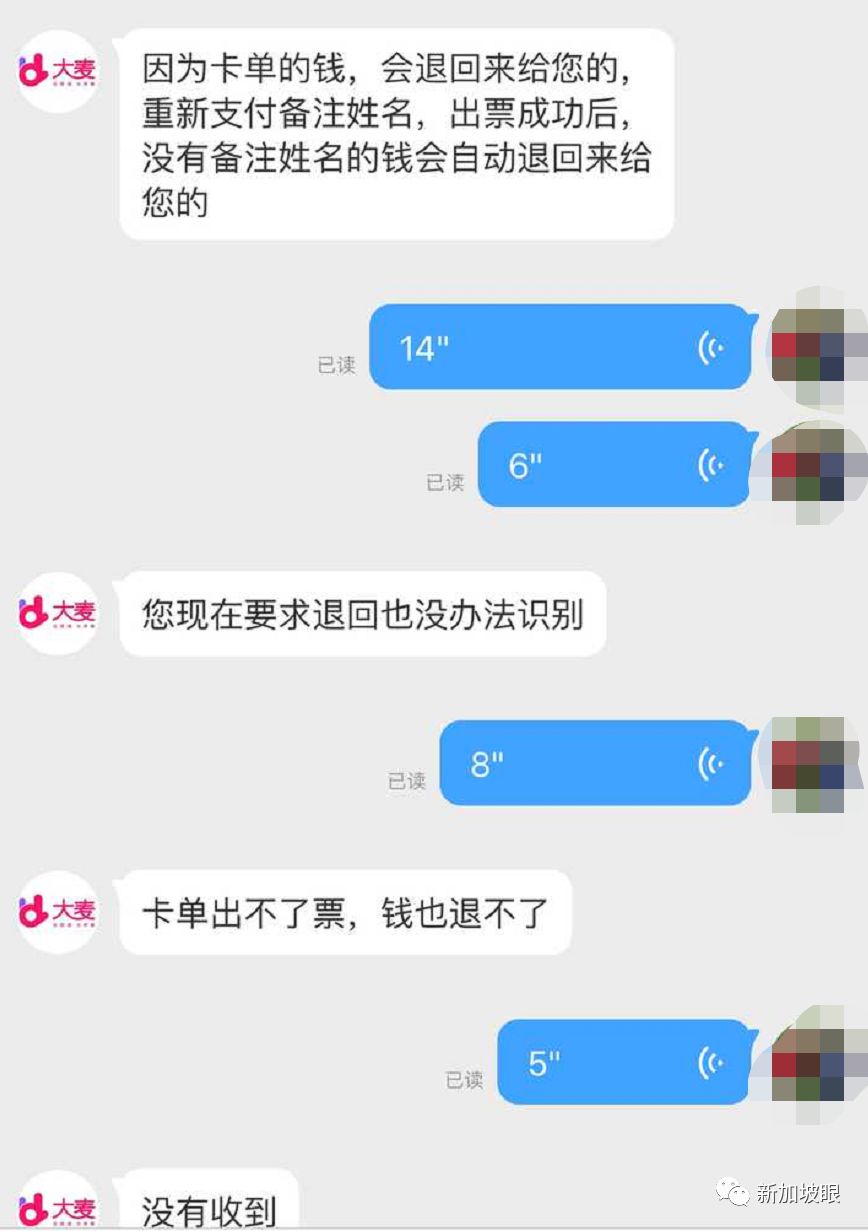This screenshot has width=868, height=1231.
Task: Open 大麦 avatar beside 卡单出不了票 message
Action: tap(58, 911)
